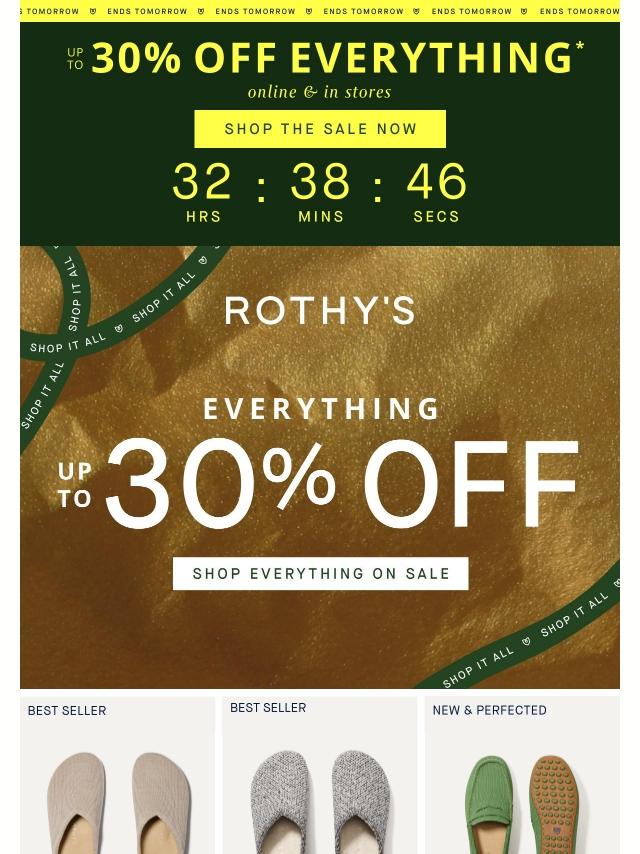Tap the Shop The Sale Now button
This screenshot has width=640, height=854.
pyautogui.click(x=320, y=129)
